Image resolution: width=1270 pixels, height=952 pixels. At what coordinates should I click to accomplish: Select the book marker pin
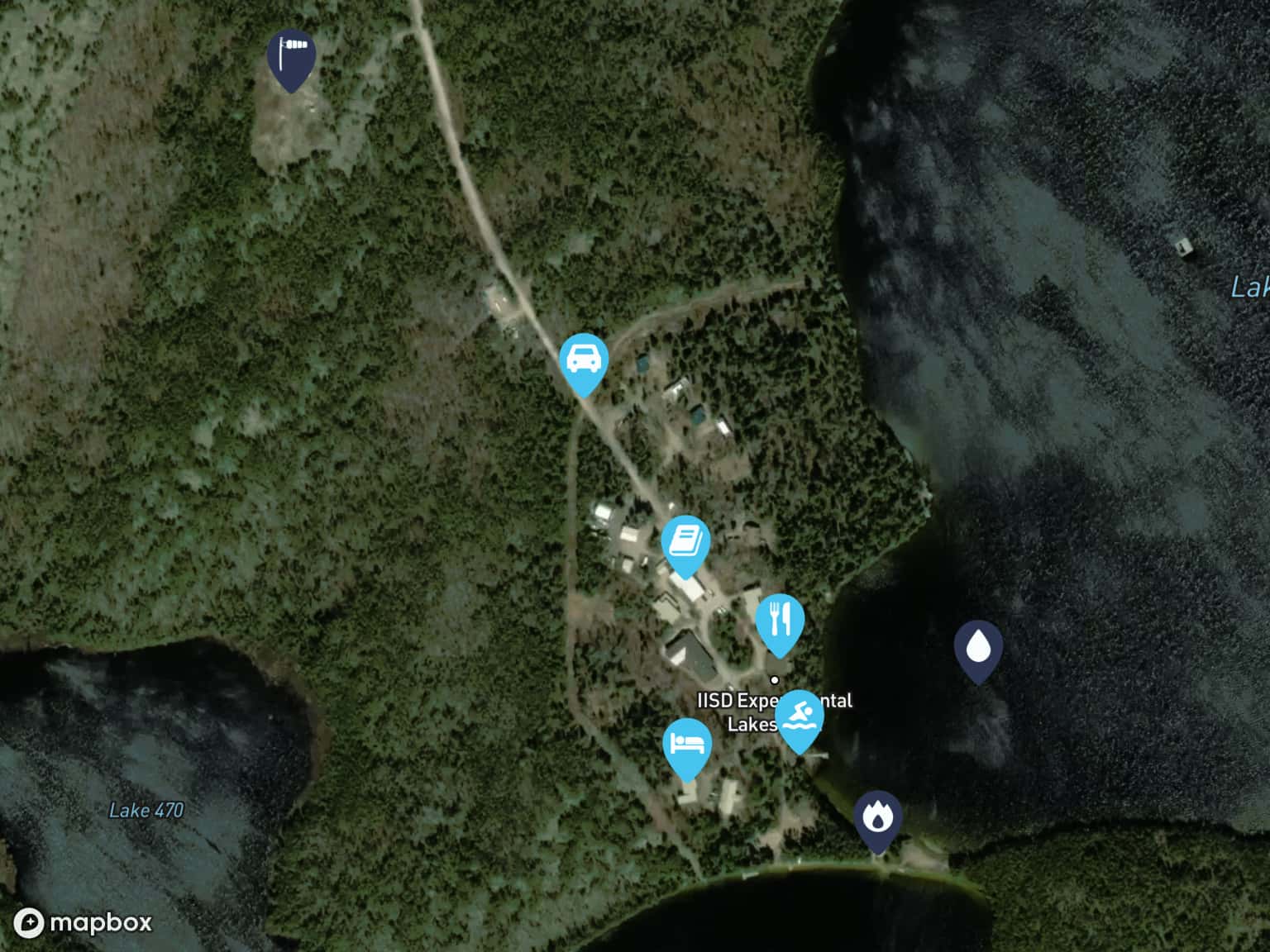tap(685, 541)
